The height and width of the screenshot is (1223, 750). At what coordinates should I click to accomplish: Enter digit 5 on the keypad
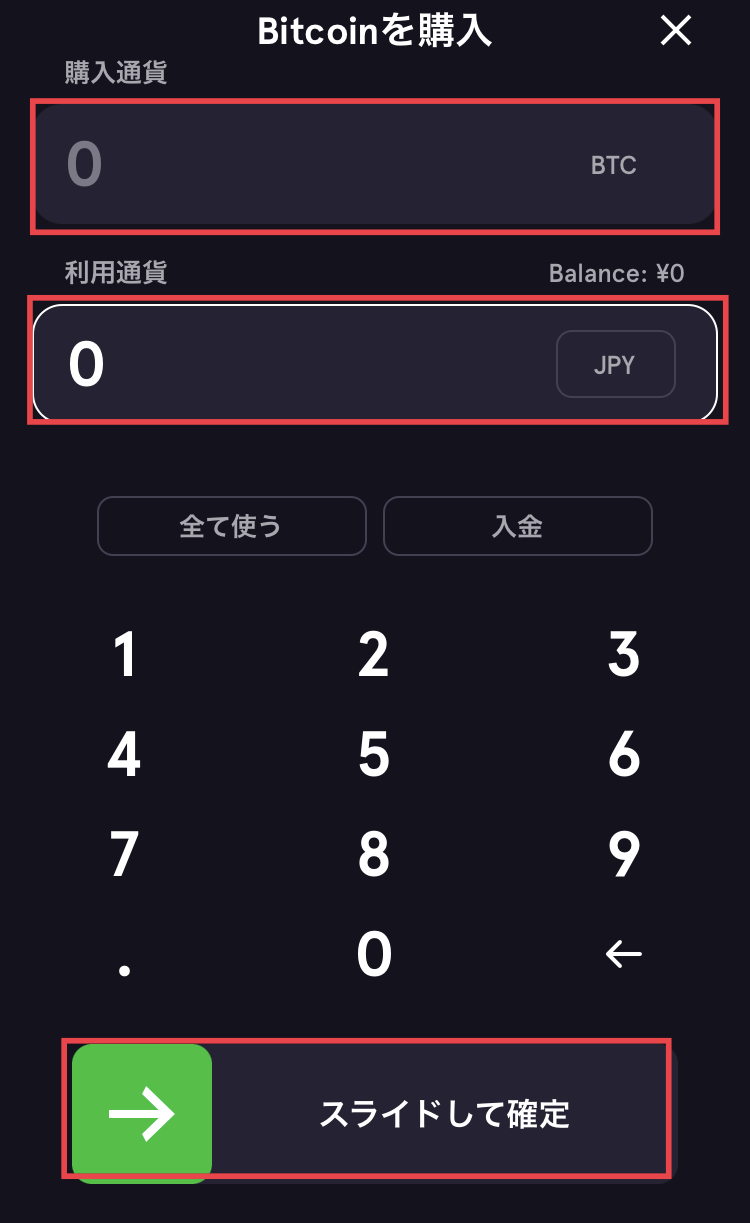click(373, 755)
